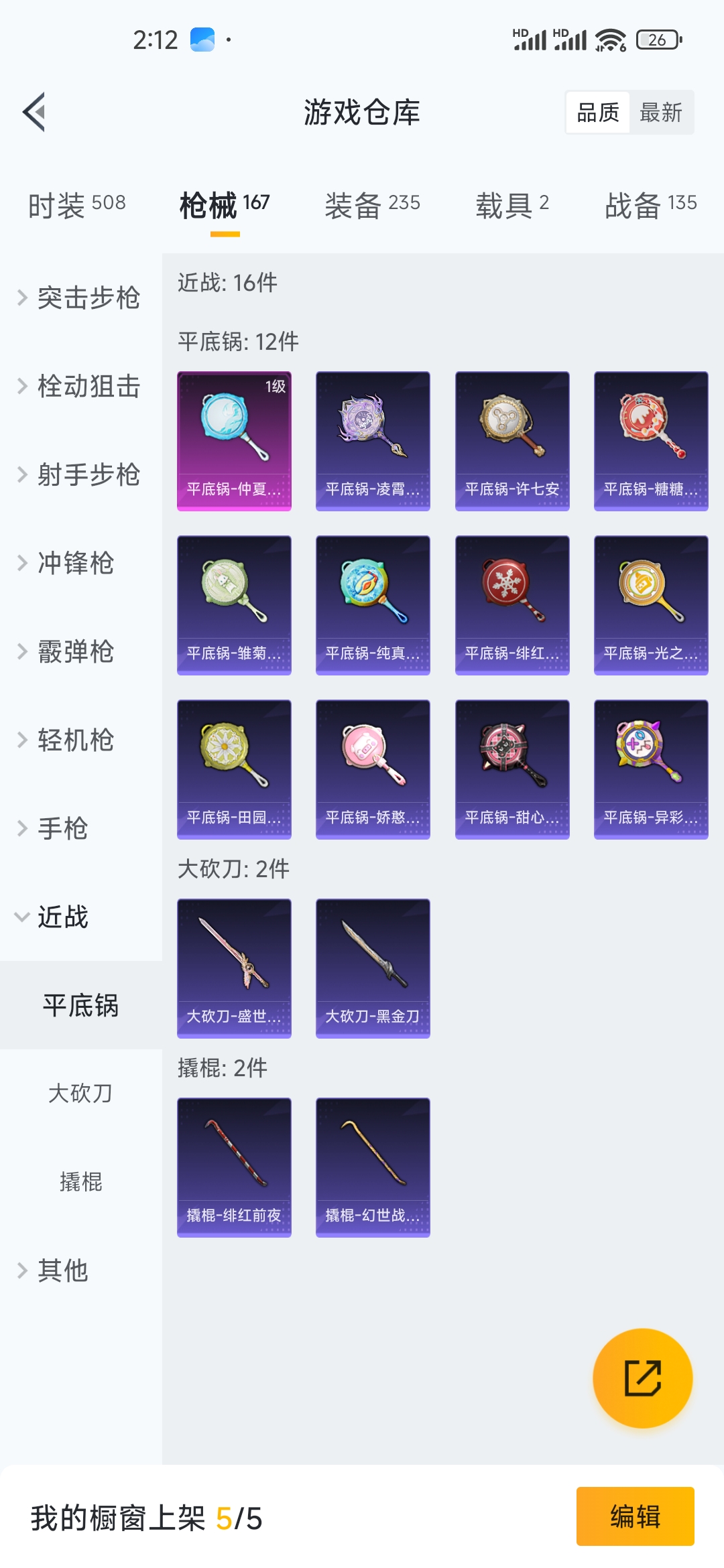Image resolution: width=724 pixels, height=1568 pixels.
Task: Tap the orange share floating button
Action: [642, 1378]
